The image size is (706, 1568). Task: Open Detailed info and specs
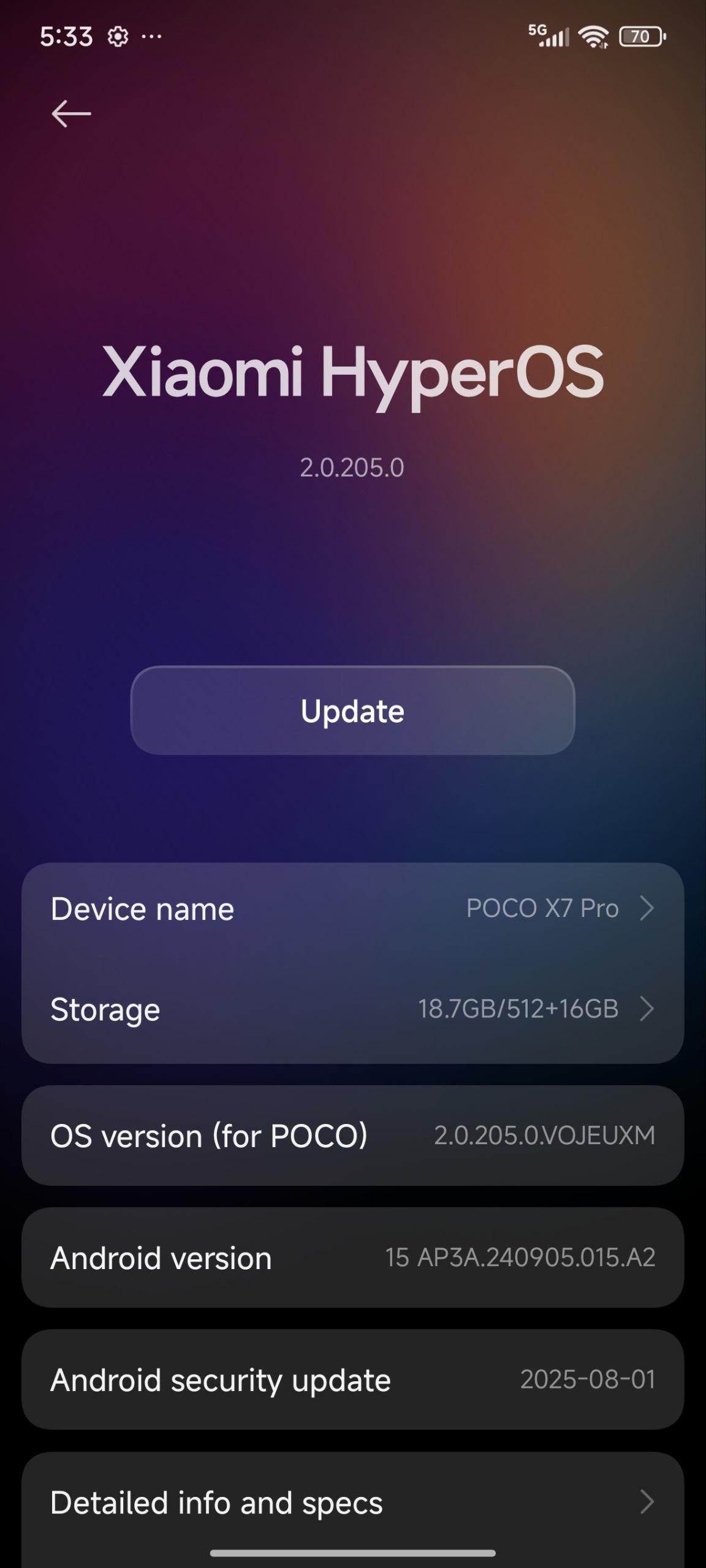point(352,1502)
